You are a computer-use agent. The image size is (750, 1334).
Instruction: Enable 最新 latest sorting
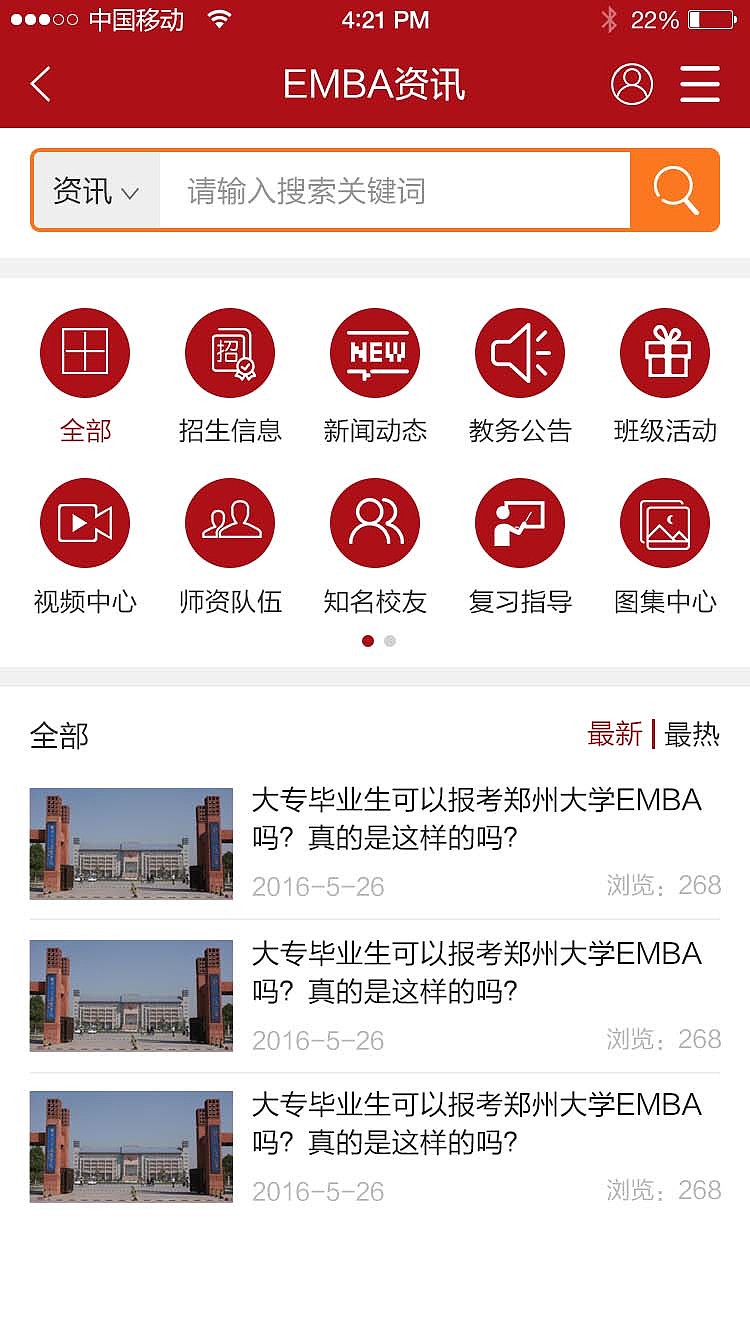615,735
